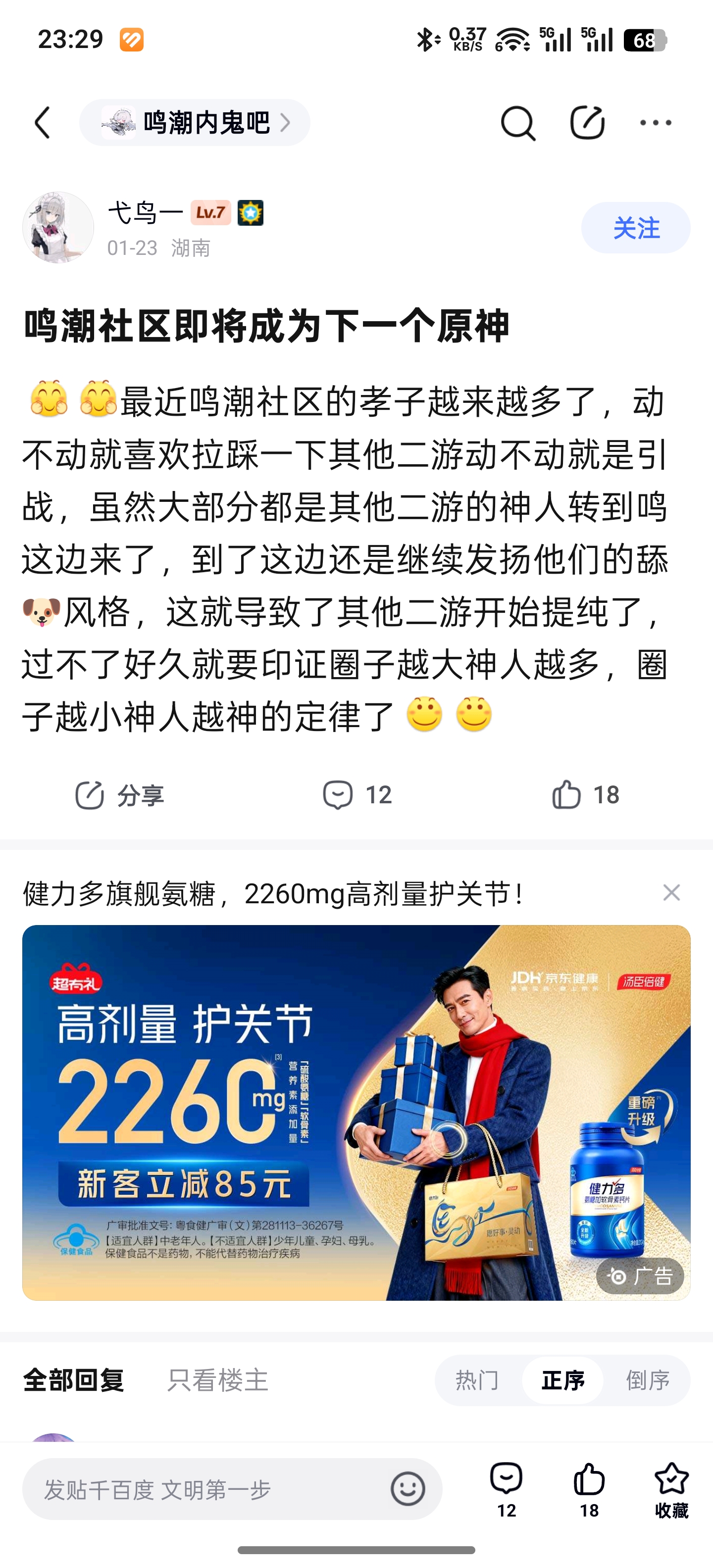Save post with 收藏 star

pyautogui.click(x=671, y=1489)
